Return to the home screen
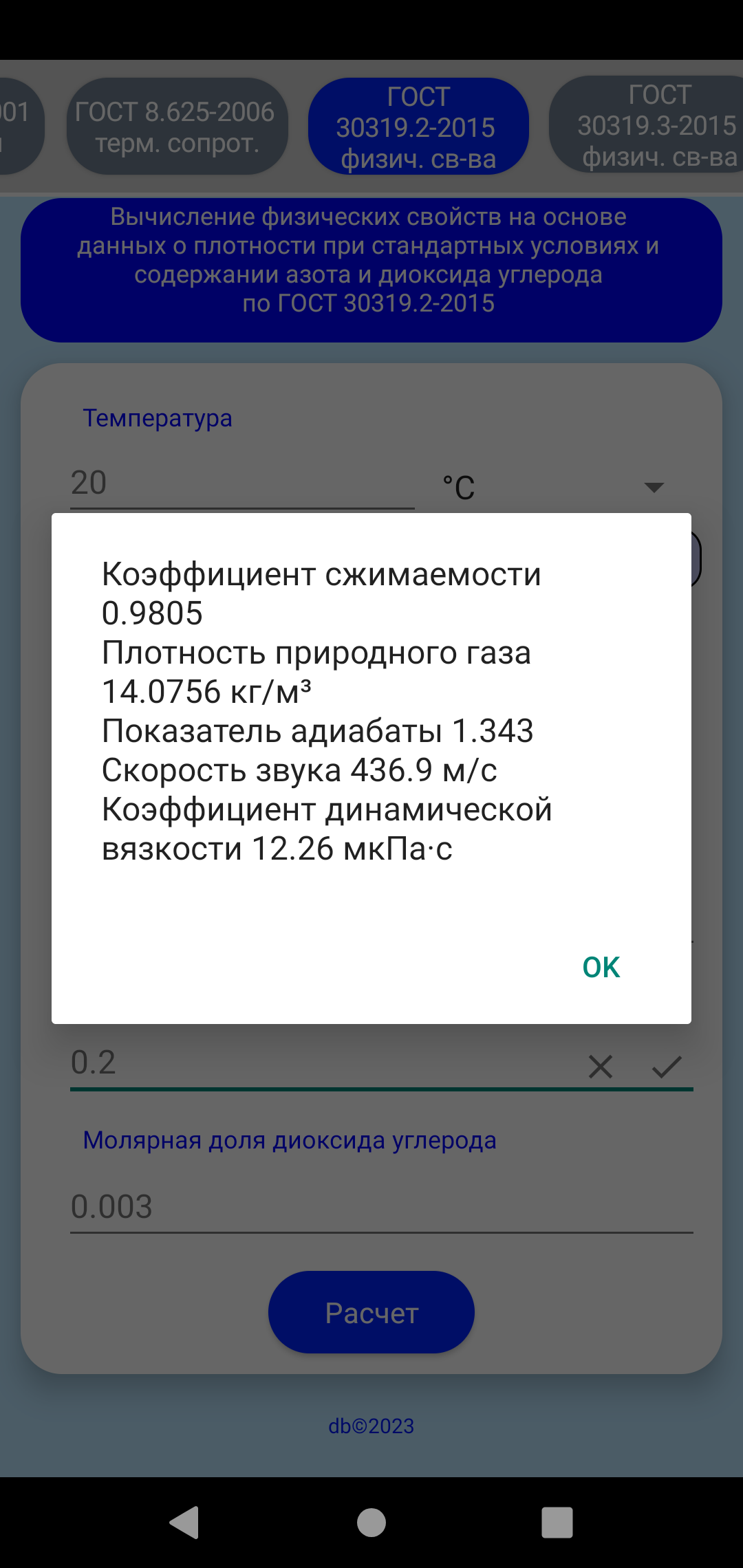743x1568 pixels. pyautogui.click(x=371, y=1522)
